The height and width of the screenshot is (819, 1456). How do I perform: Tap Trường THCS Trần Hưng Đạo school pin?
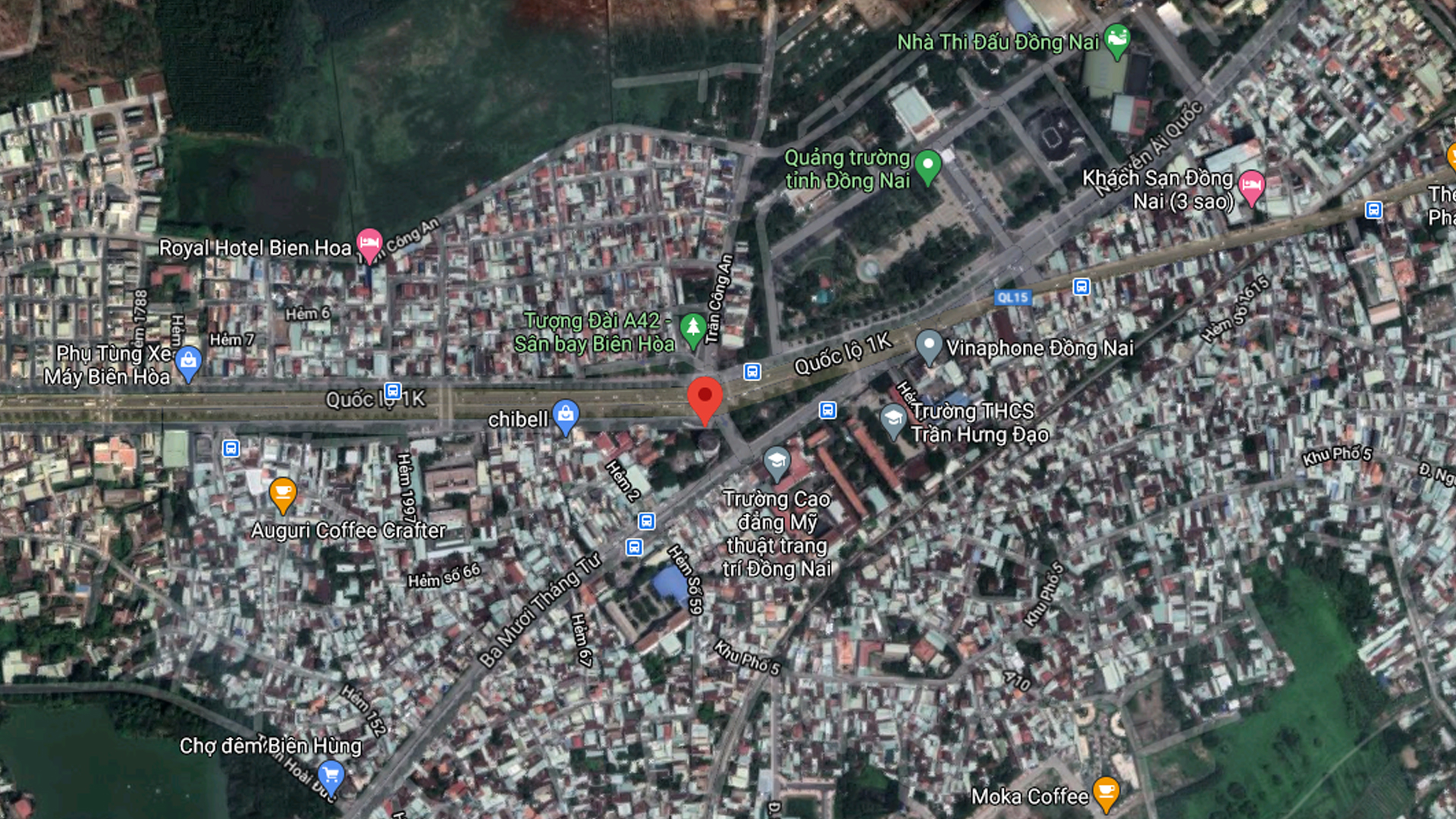click(x=893, y=419)
